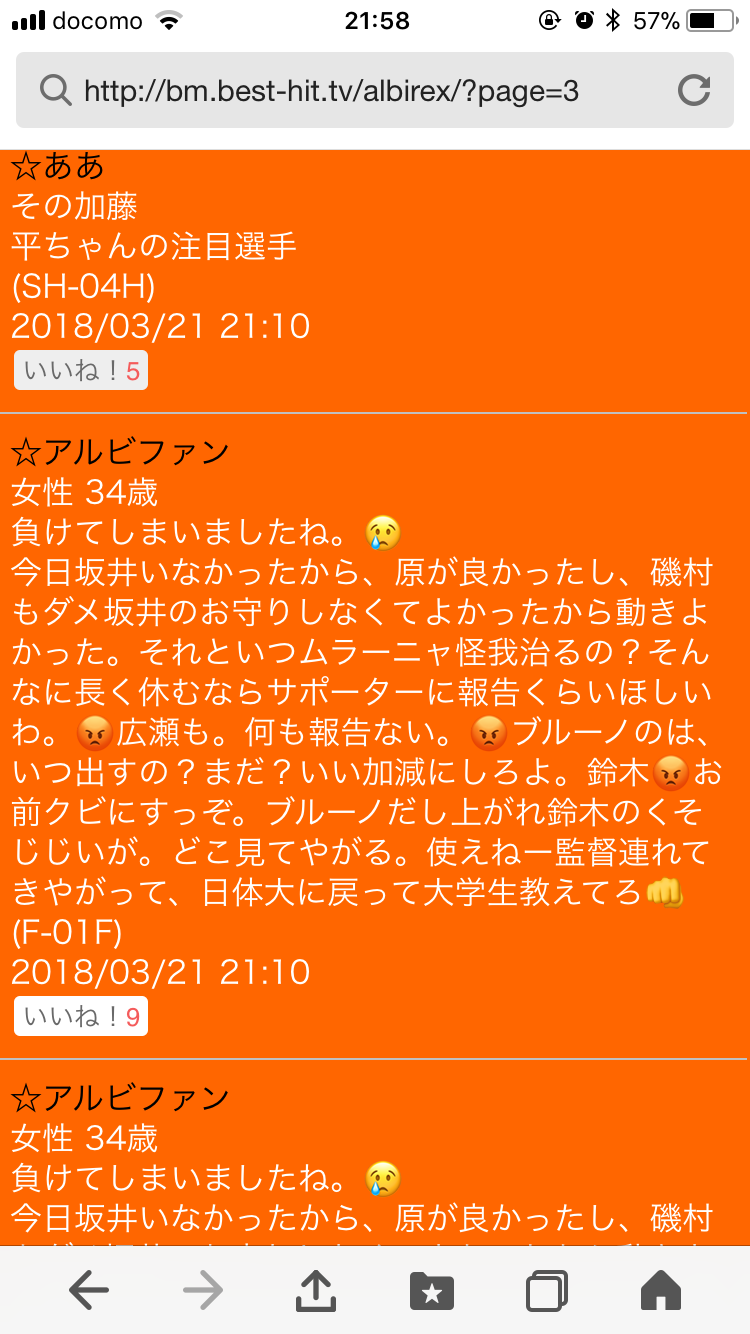Like the アルビファン post with 9 likes
Viewport: 750px width, 1334px height.
pos(81,1018)
